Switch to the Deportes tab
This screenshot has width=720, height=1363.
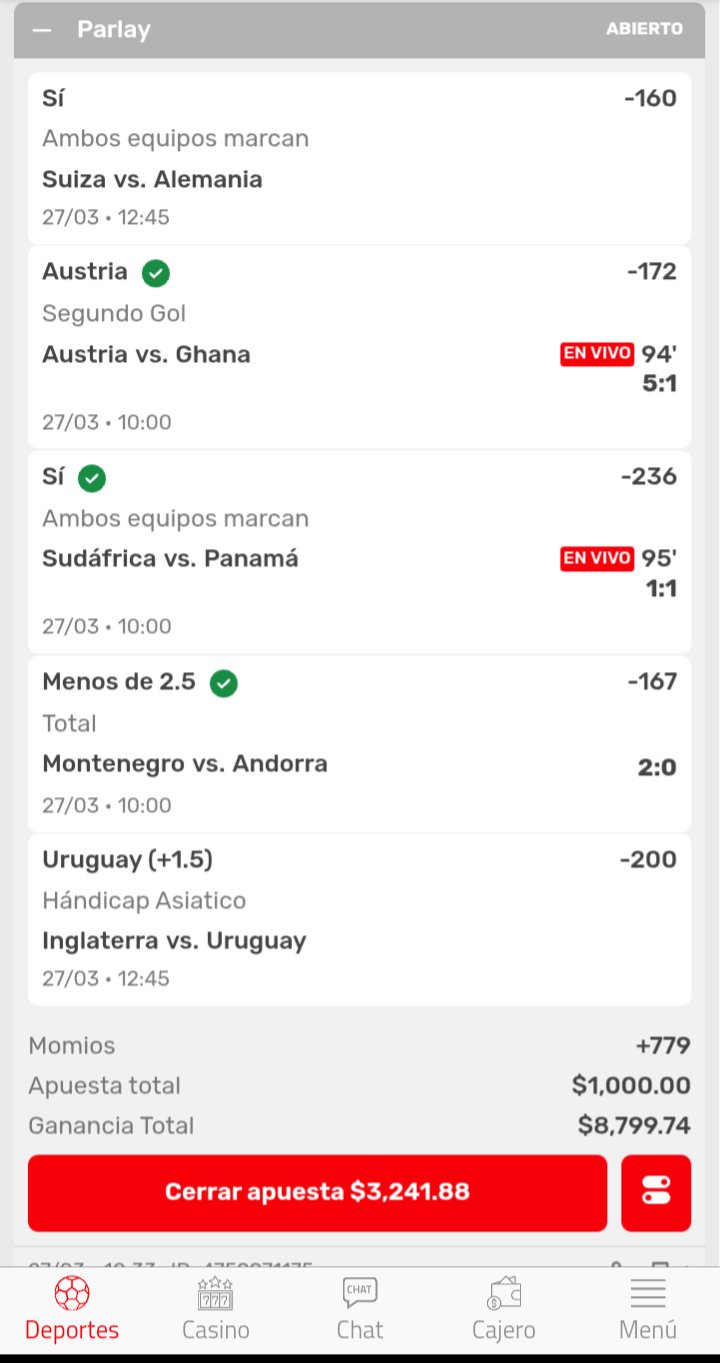(72, 1308)
